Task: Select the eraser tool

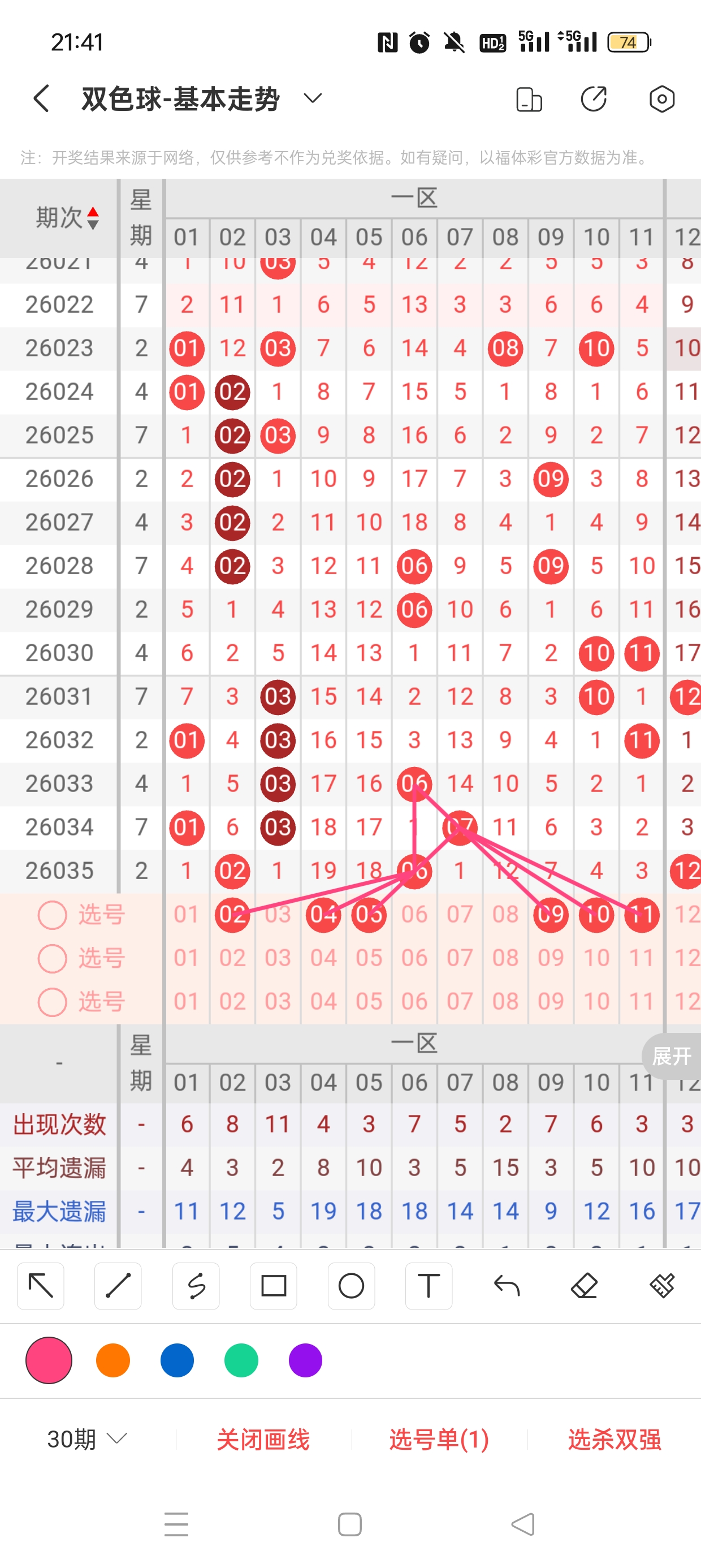Action: click(x=584, y=1287)
